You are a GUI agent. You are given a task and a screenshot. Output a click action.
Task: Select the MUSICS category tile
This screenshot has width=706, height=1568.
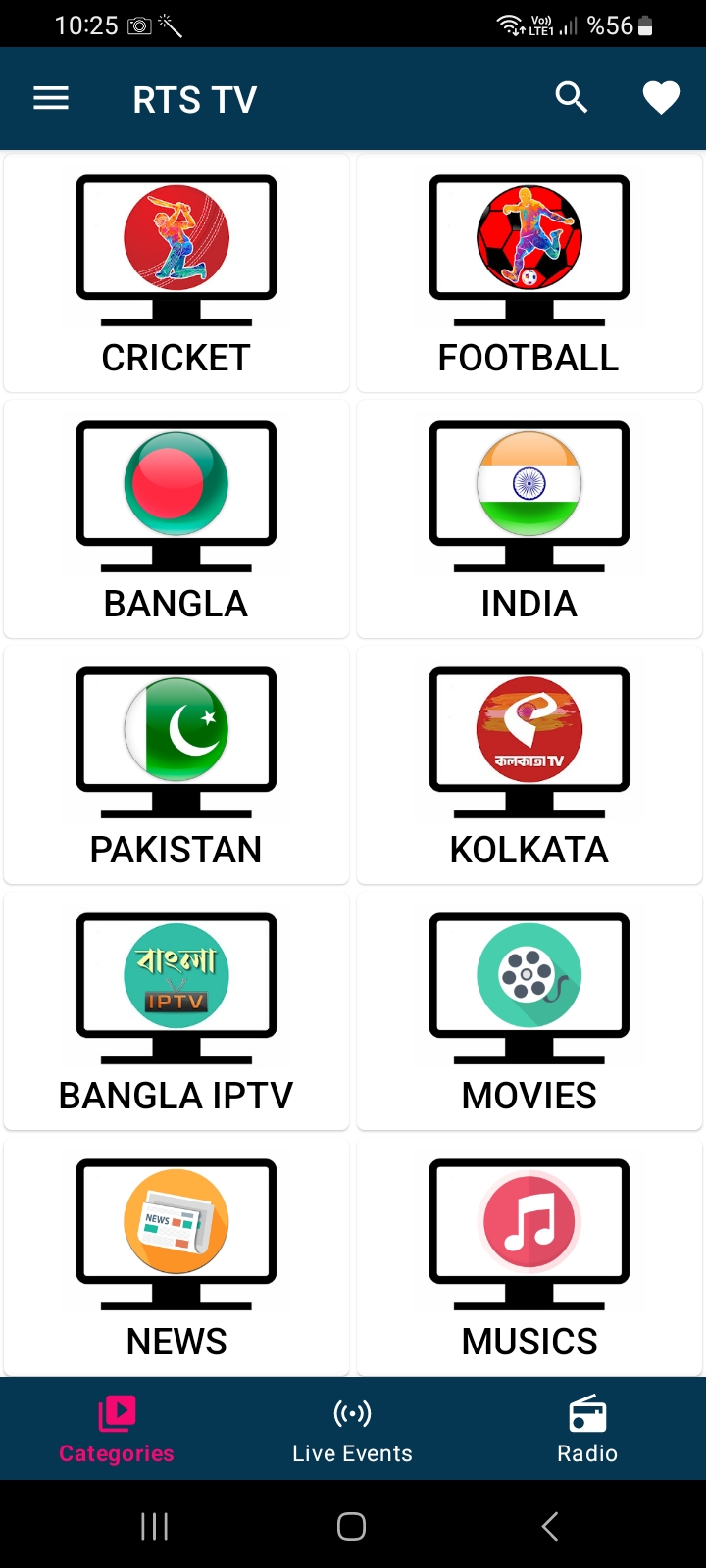pyautogui.click(x=529, y=1257)
